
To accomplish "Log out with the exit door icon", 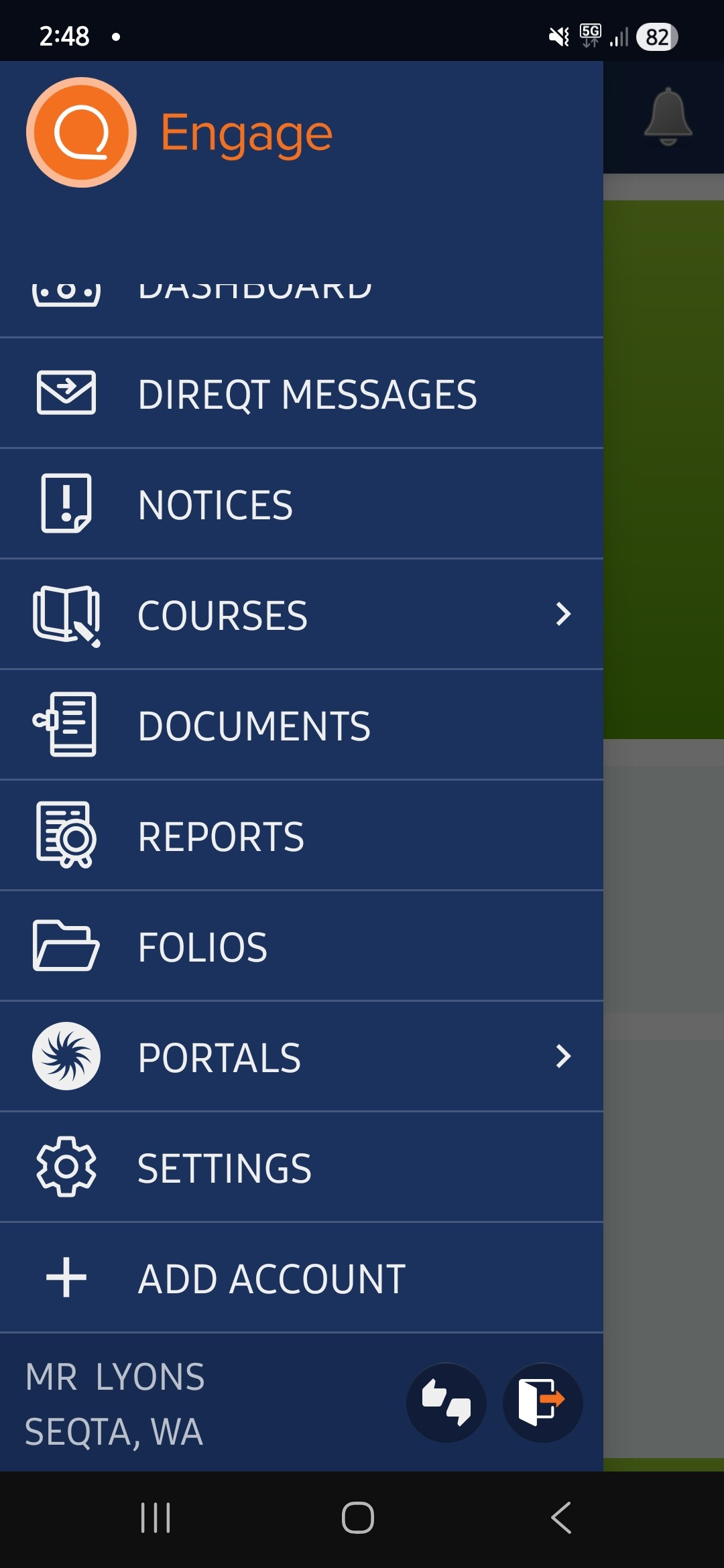I will pyautogui.click(x=542, y=1402).
